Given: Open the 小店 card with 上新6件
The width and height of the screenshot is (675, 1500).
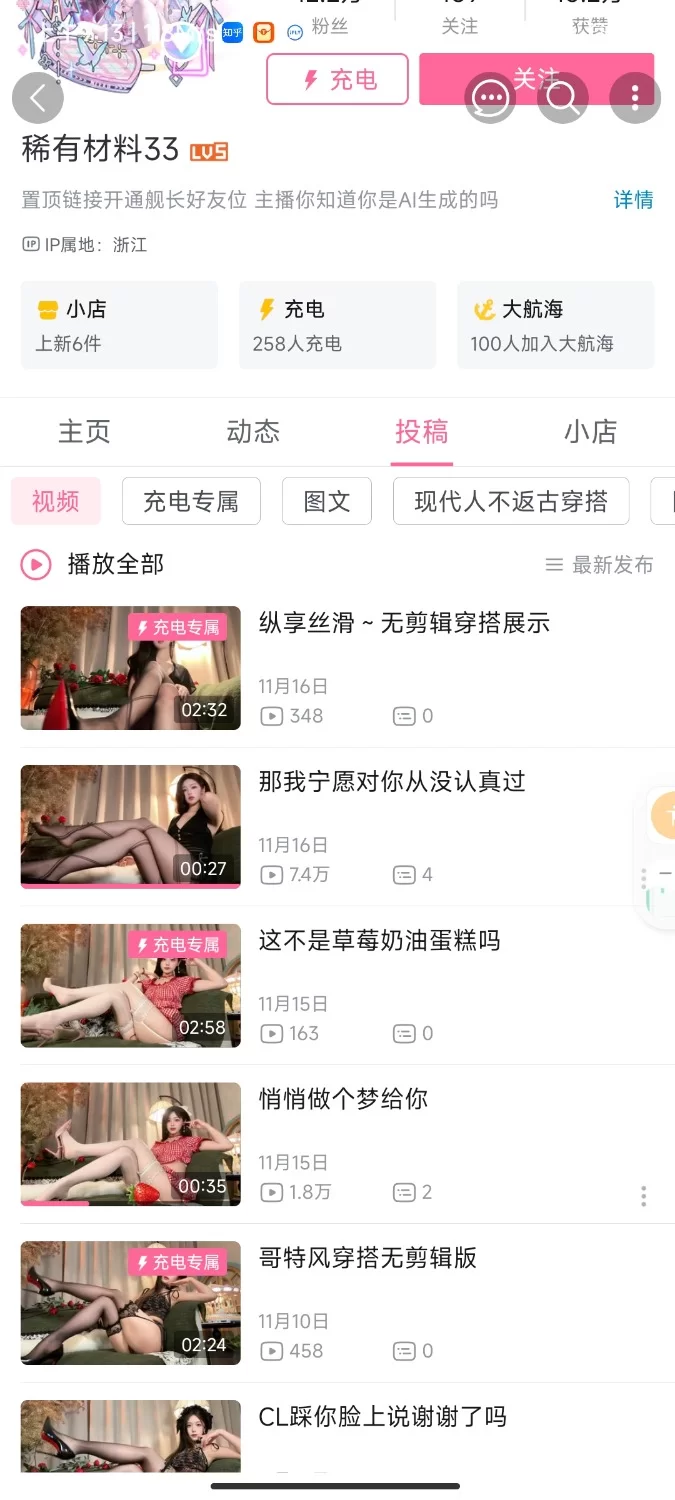Looking at the screenshot, I should coord(119,325).
